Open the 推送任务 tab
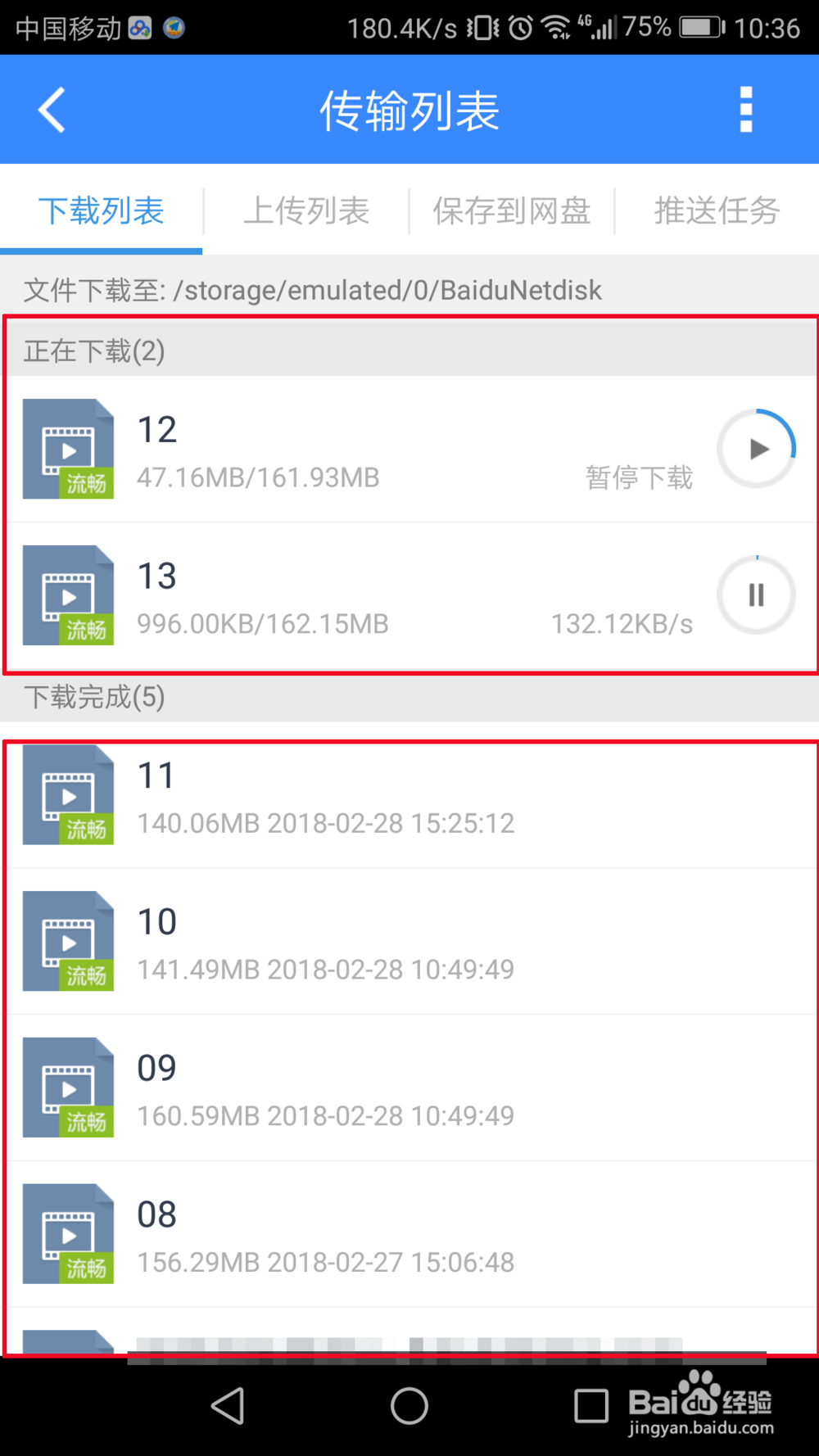This screenshot has height=1456, width=819. click(x=715, y=210)
